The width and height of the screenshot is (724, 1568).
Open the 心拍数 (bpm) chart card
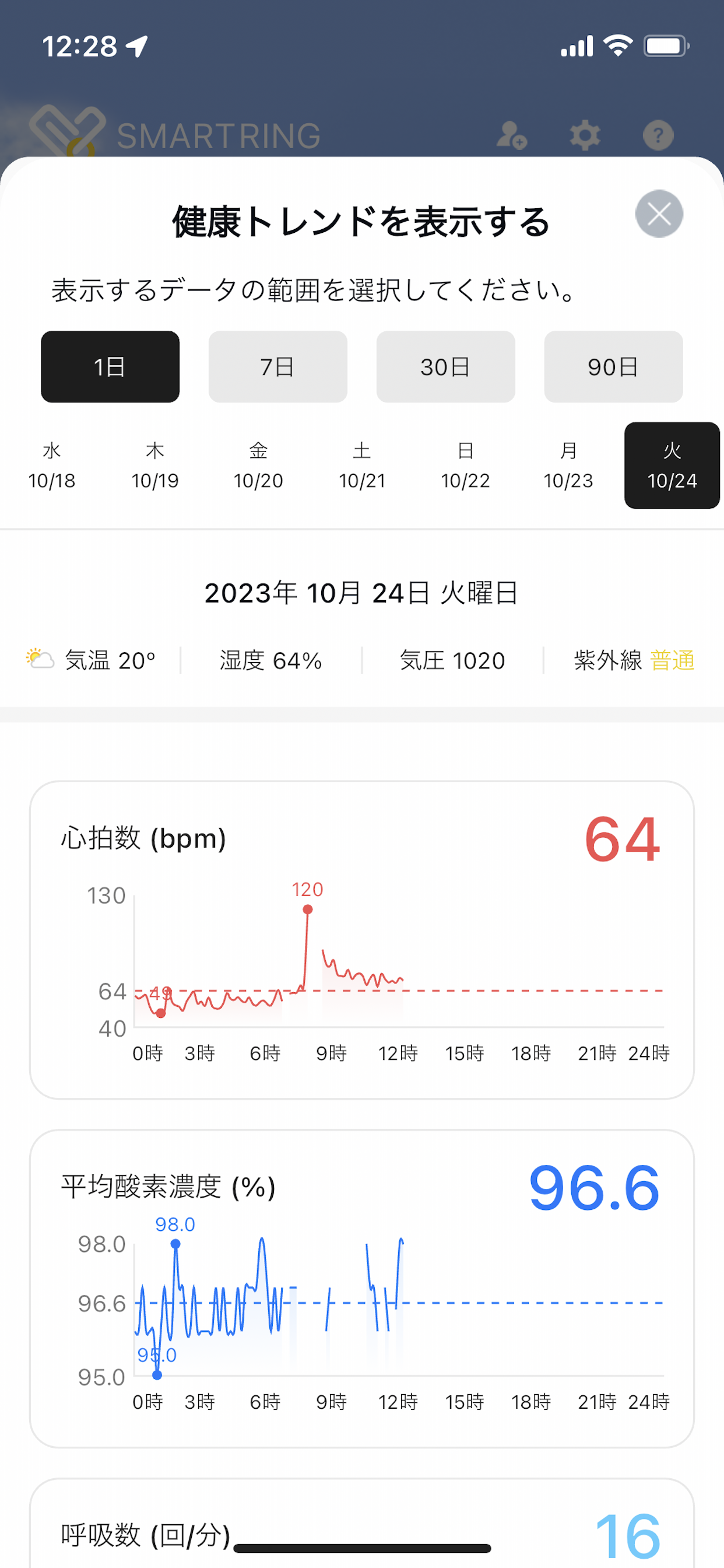(x=362, y=940)
